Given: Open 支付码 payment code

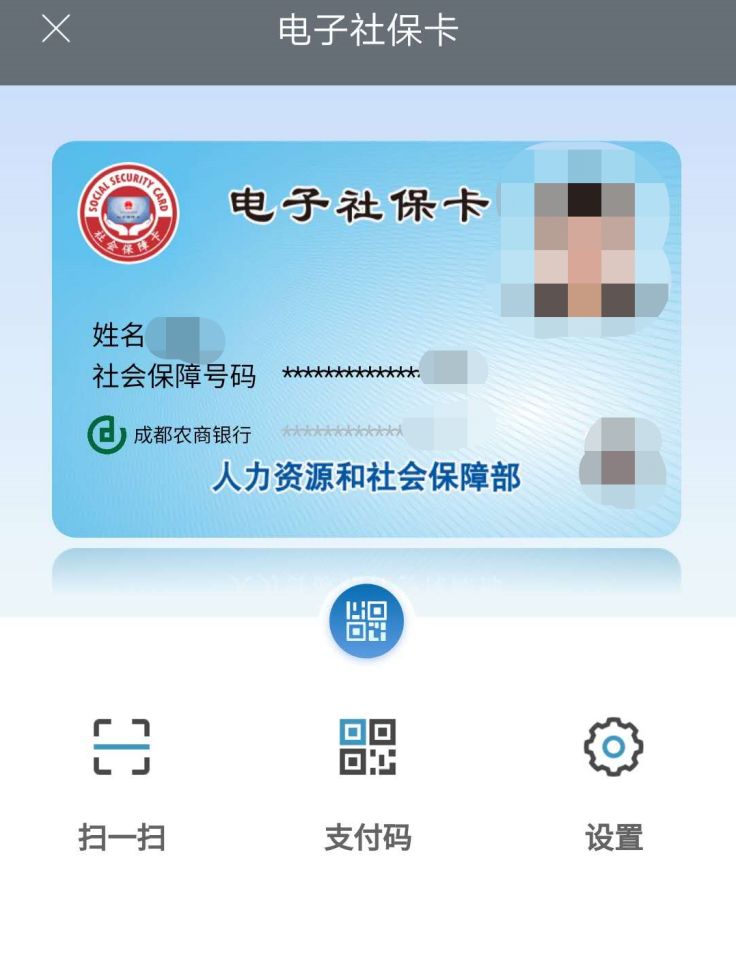Looking at the screenshot, I should pos(367,780).
